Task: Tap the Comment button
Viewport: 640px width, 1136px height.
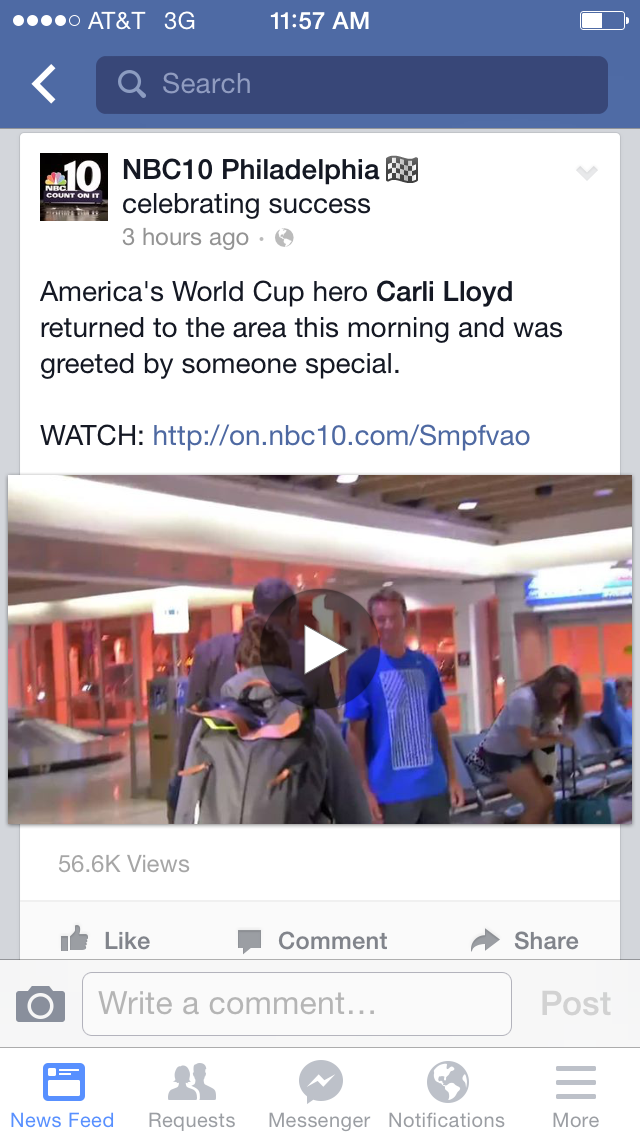Action: (x=312, y=940)
